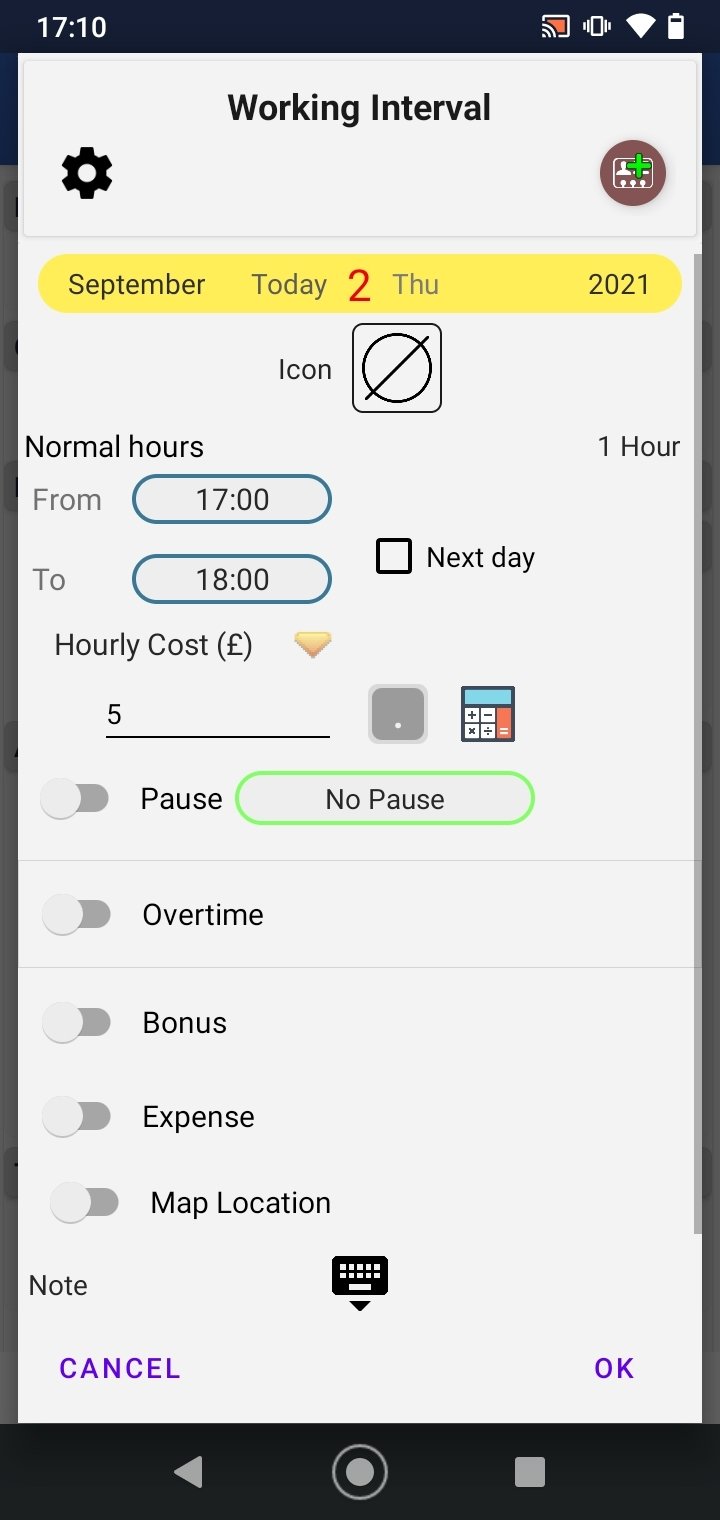Open the settings gear icon
This screenshot has height=1520, width=720.
pyautogui.click(x=87, y=174)
